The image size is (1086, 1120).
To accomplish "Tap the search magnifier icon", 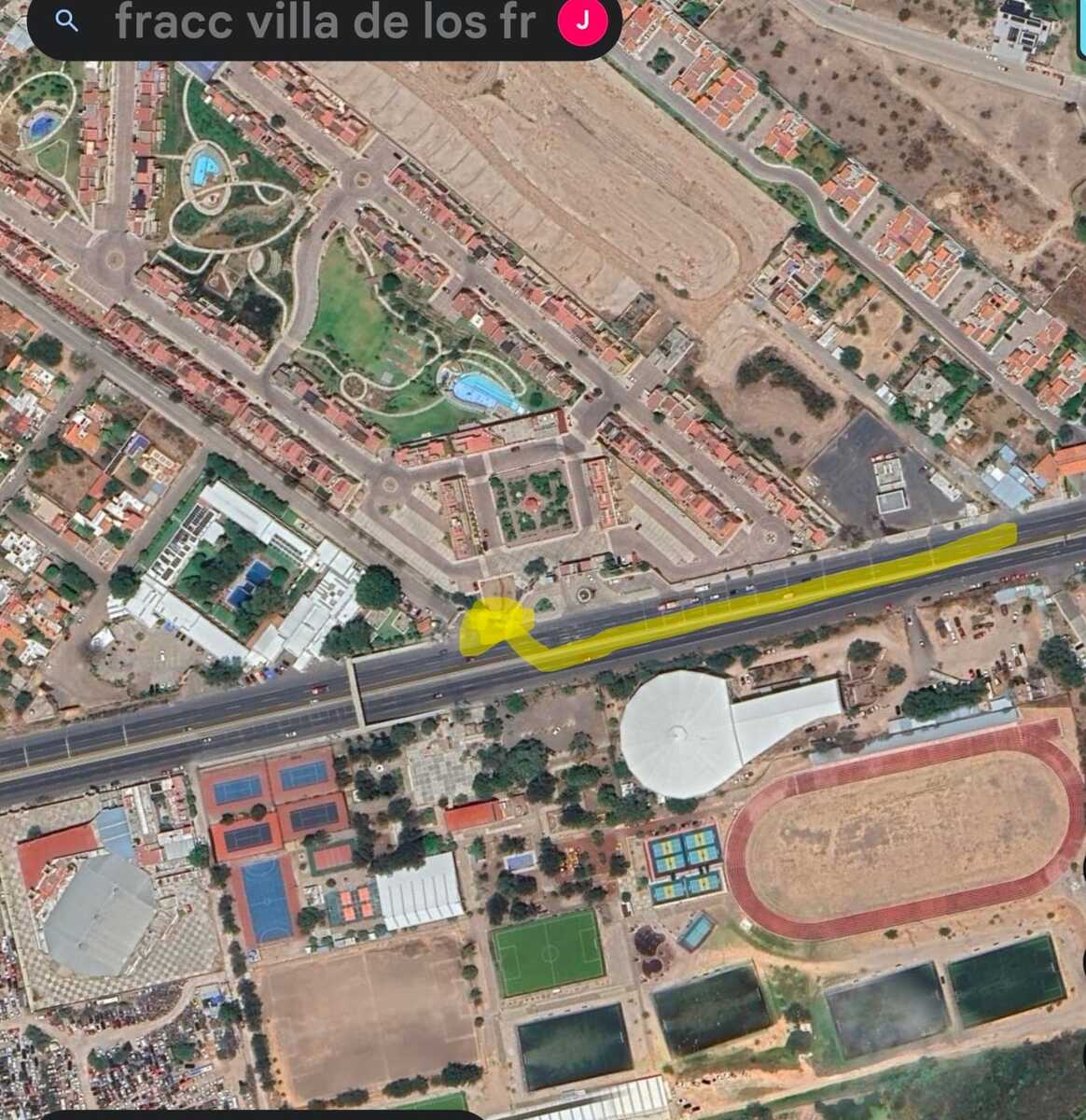I will click(x=66, y=21).
